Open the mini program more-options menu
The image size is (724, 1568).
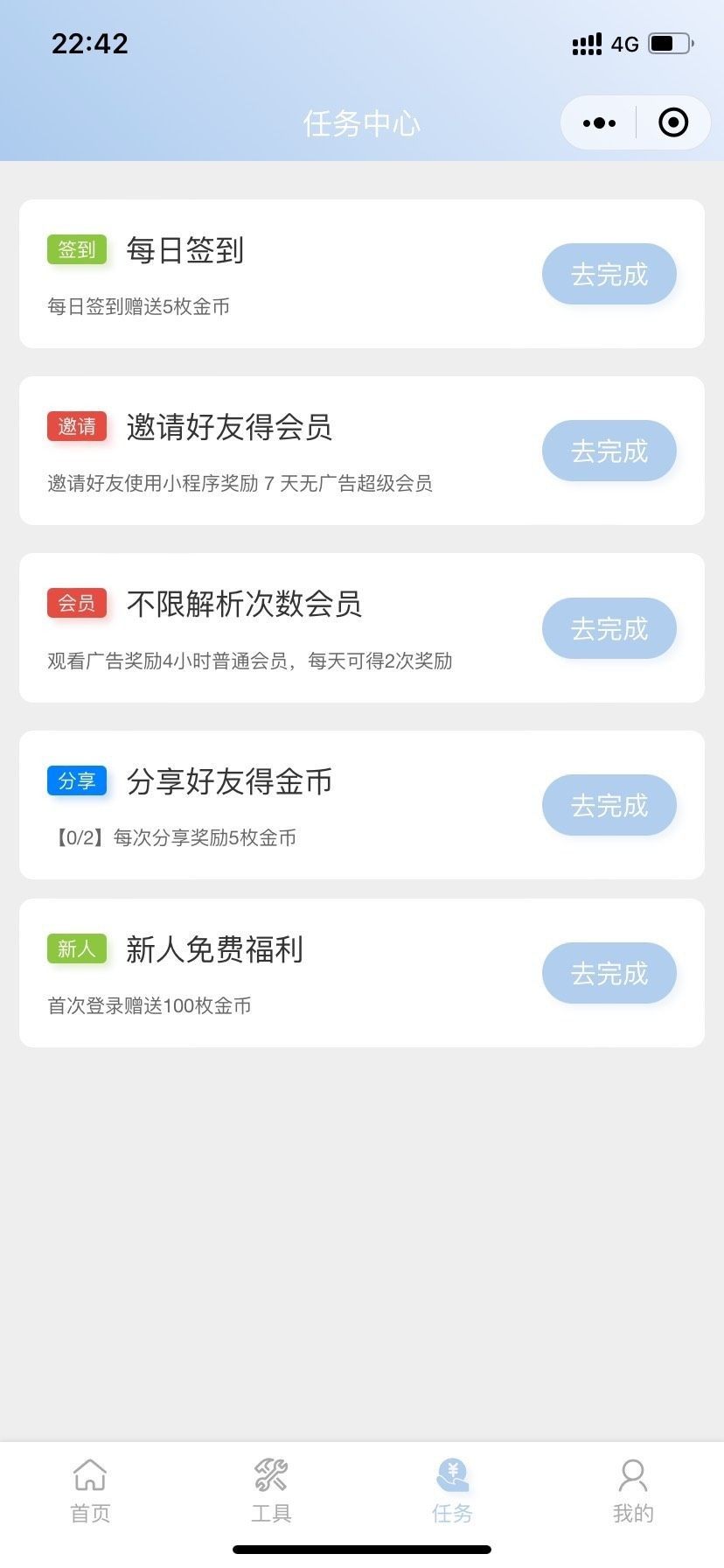click(599, 123)
